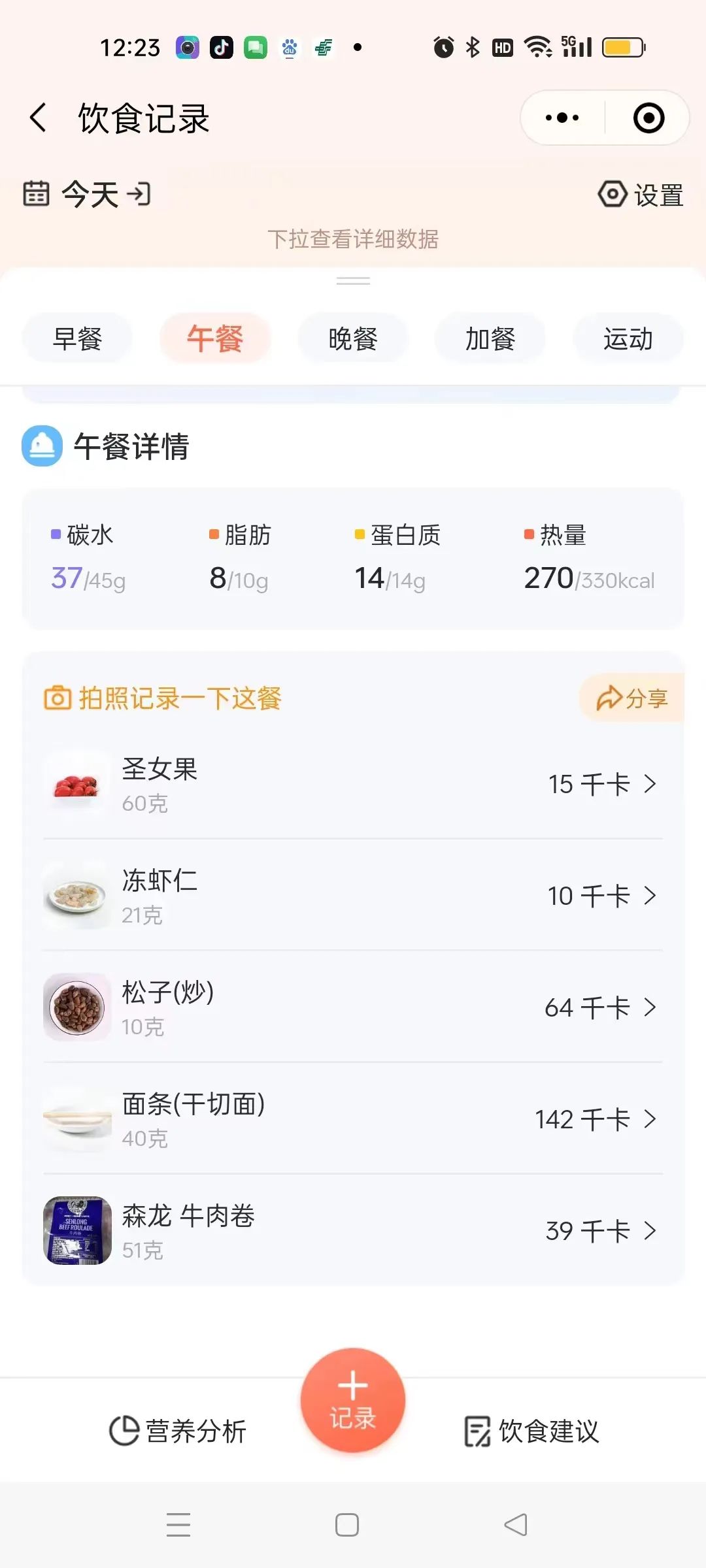Switch to the 晚餐 tab
The height and width of the screenshot is (1568, 706).
[x=353, y=338]
